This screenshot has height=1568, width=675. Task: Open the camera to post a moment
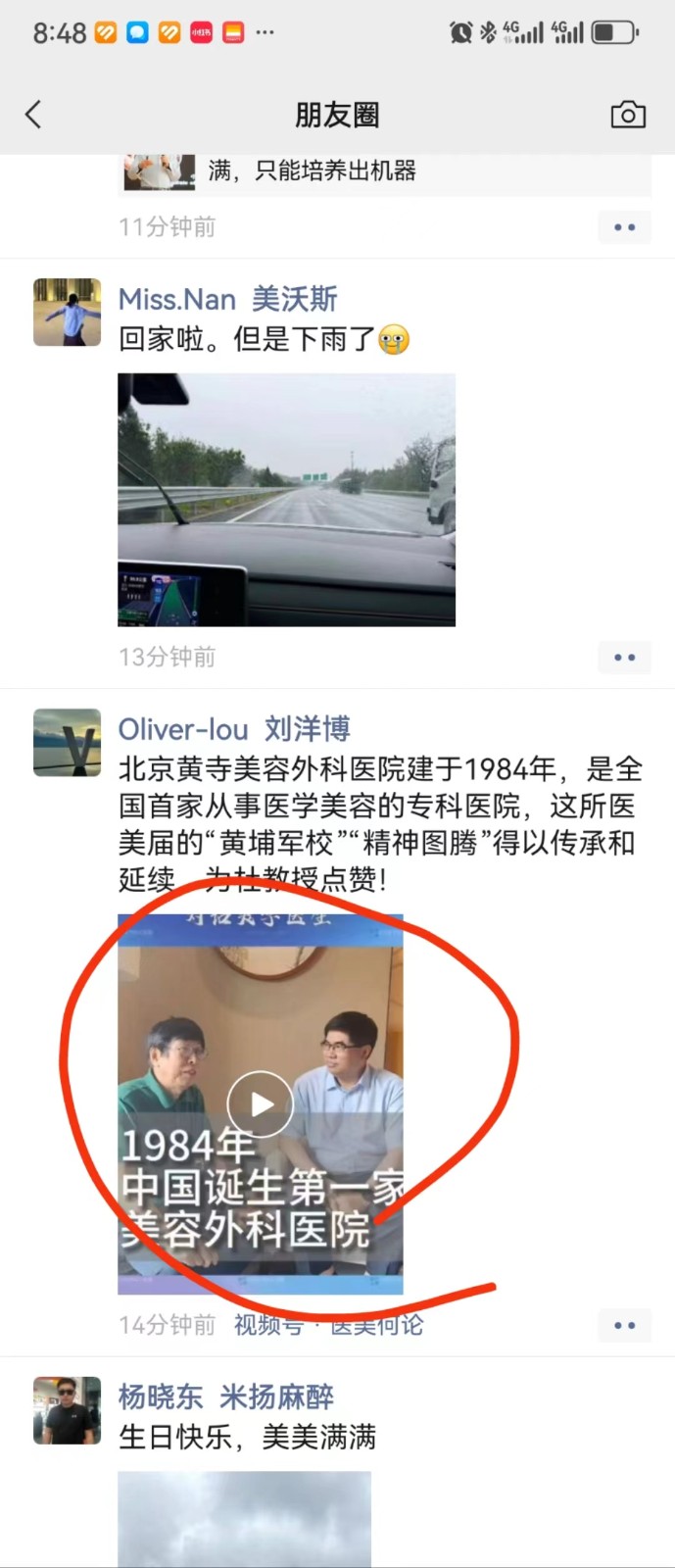point(627,115)
